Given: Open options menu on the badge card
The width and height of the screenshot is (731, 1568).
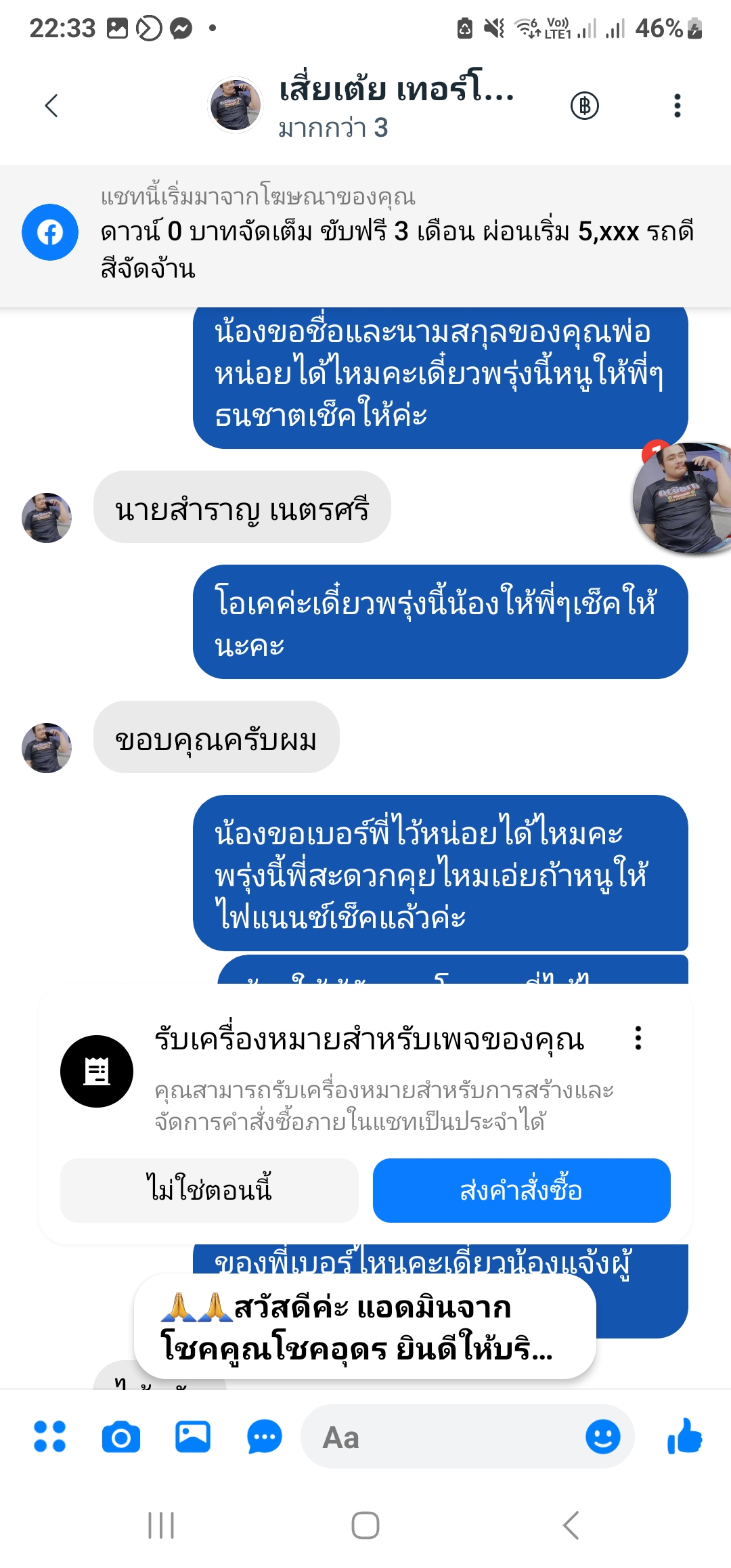Looking at the screenshot, I should click(x=638, y=1038).
